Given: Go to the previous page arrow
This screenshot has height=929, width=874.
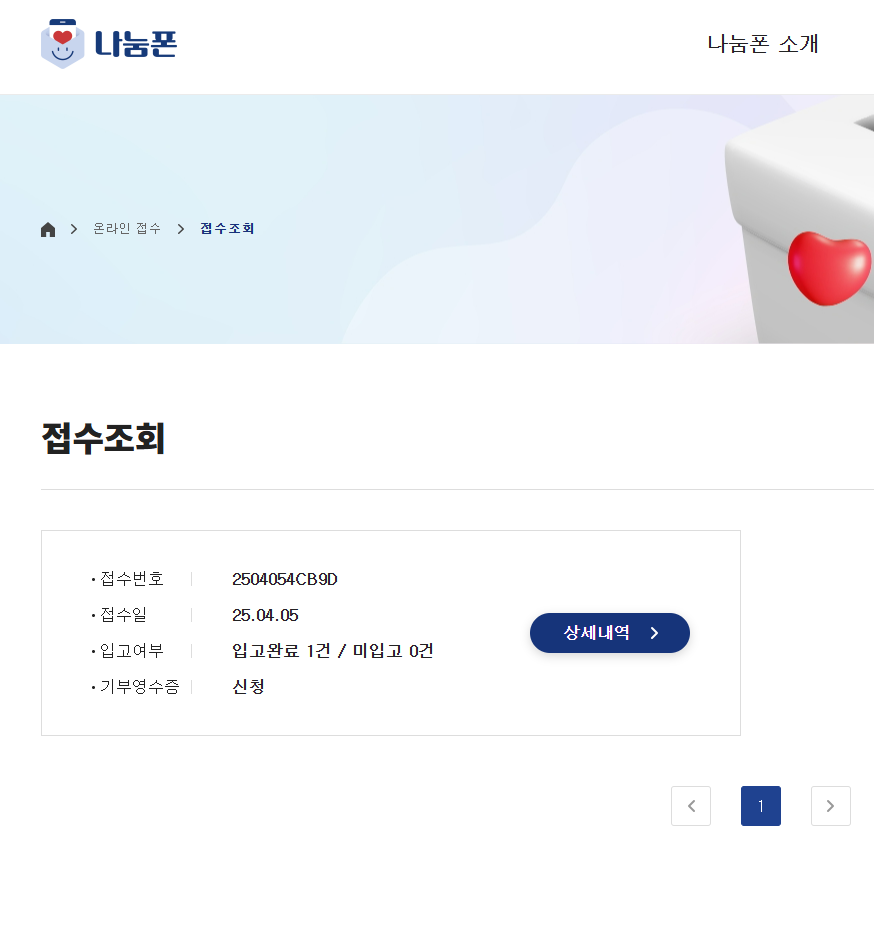Looking at the screenshot, I should 691,806.
